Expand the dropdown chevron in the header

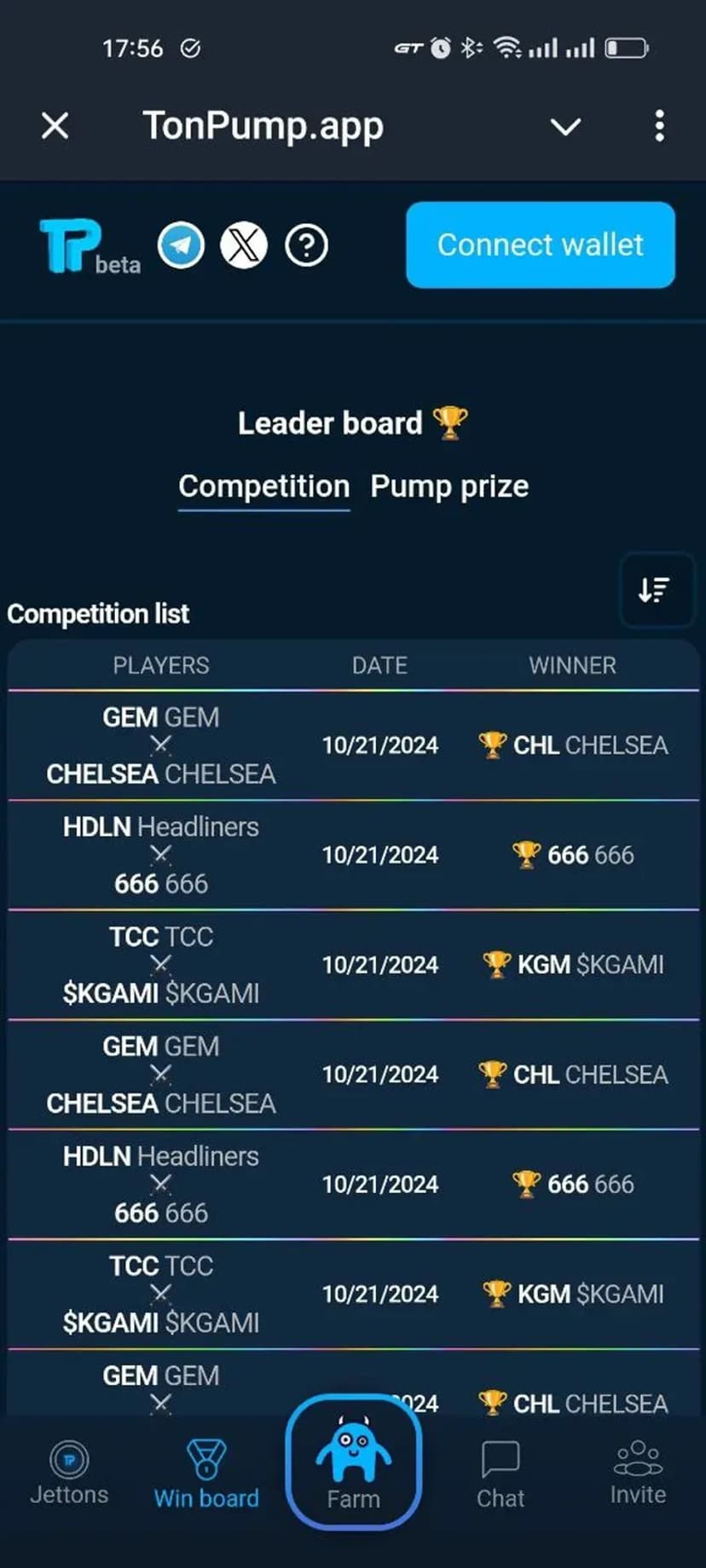(565, 127)
